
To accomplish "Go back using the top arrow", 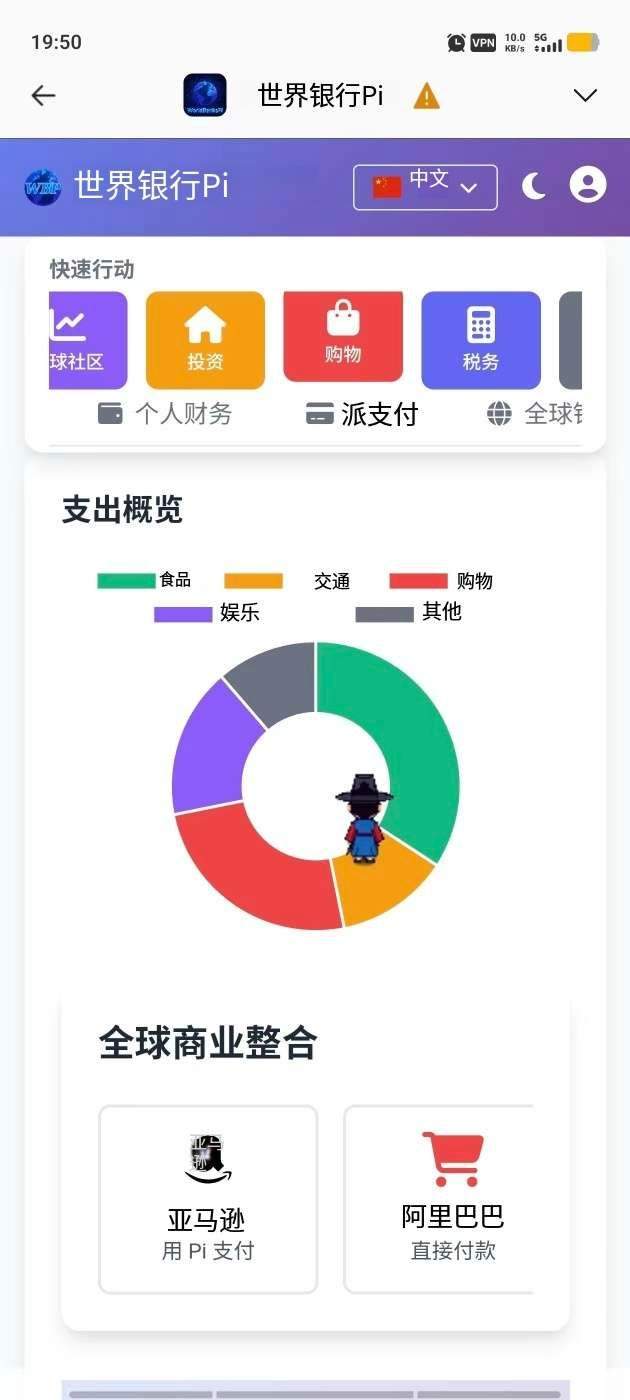I will tap(43, 96).
